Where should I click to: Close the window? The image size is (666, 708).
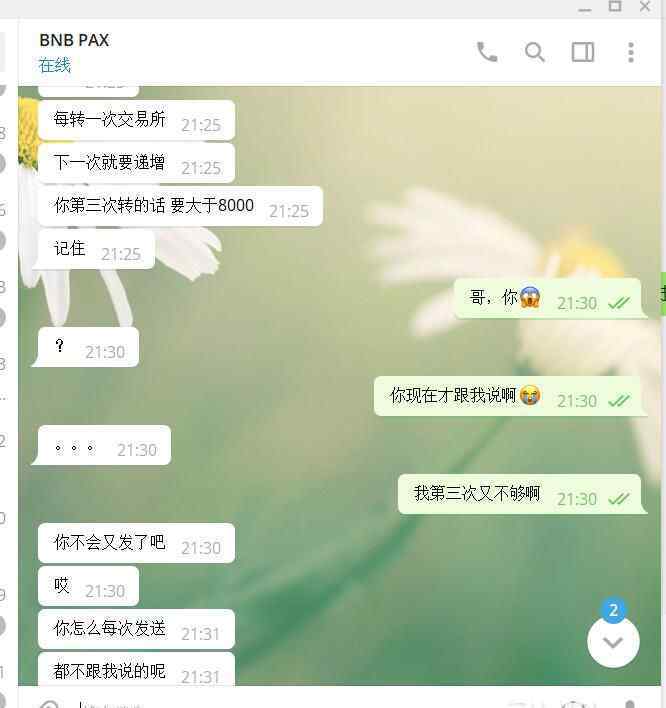click(645, 6)
